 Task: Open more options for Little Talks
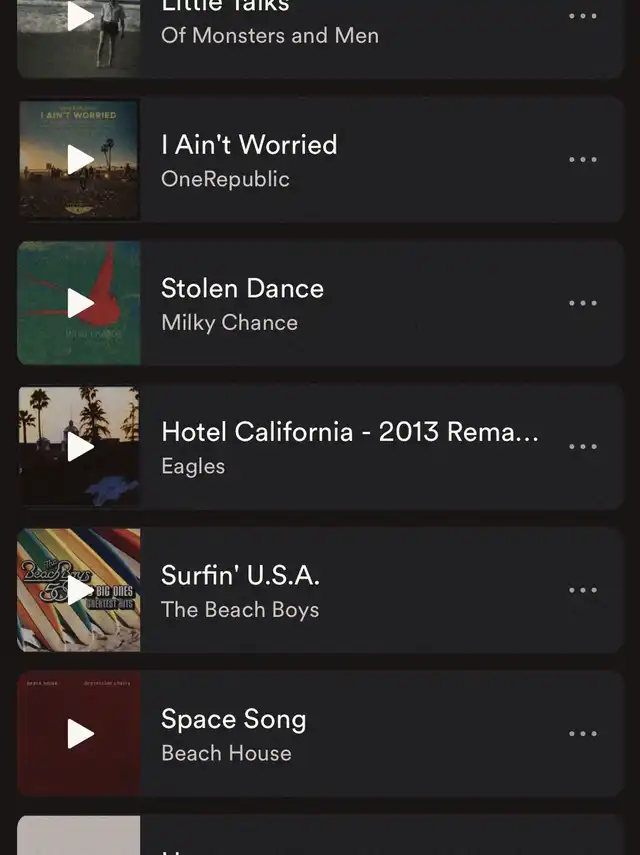point(583,16)
